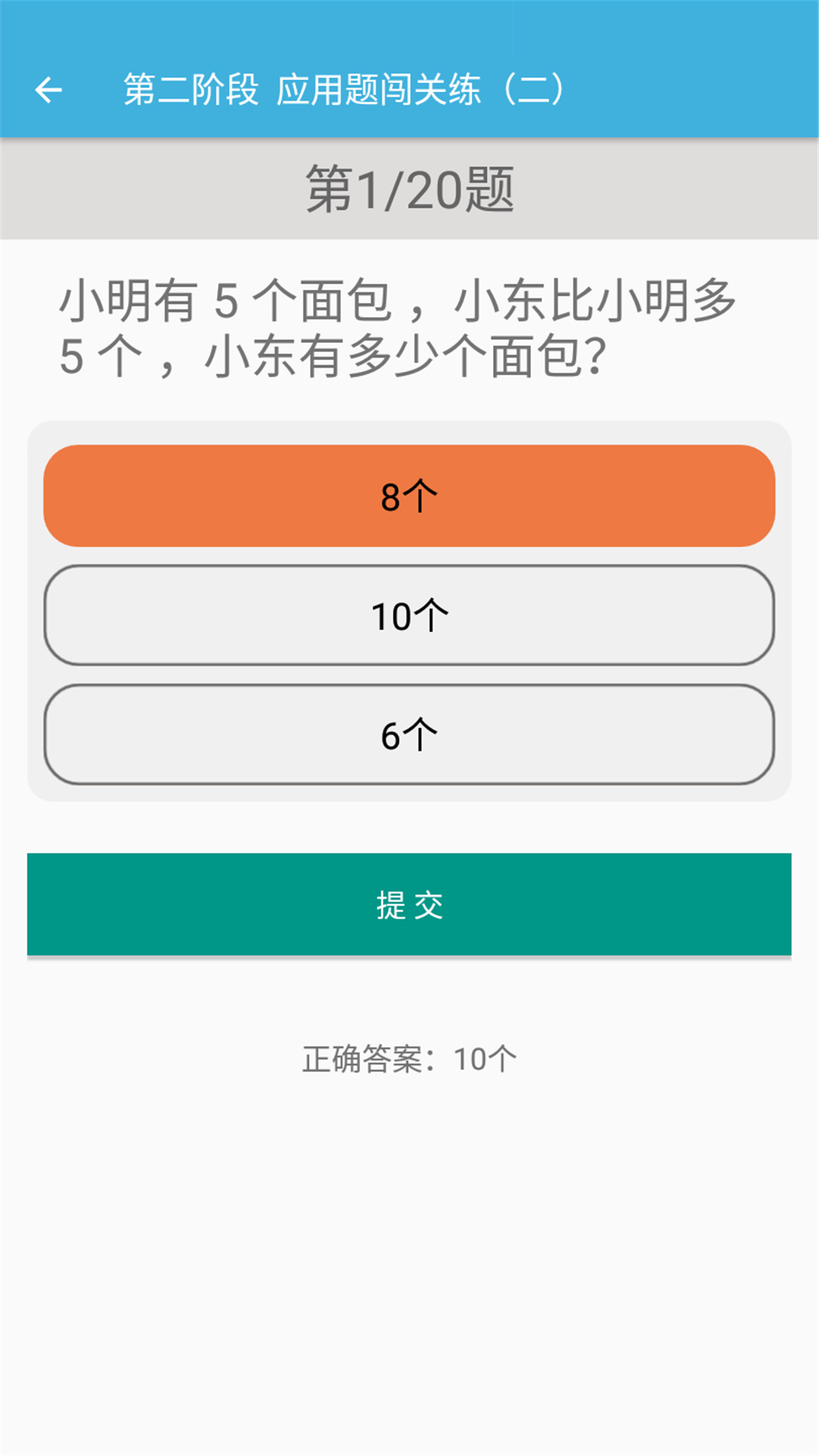
Task: Change selection to the correct answer 10个
Action: (x=409, y=614)
